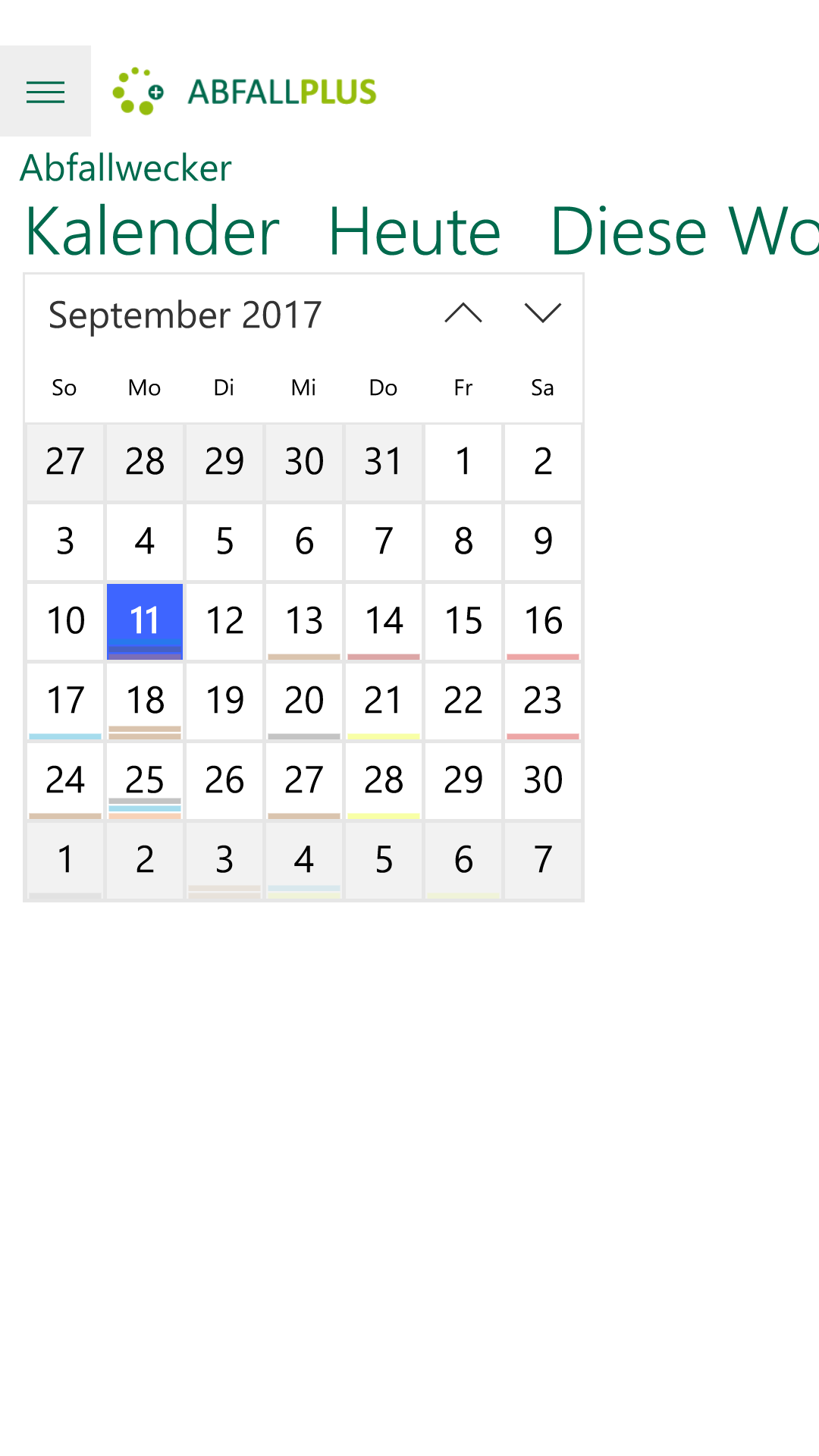Select September 13 in the calendar
The height and width of the screenshot is (1456, 819).
304,621
